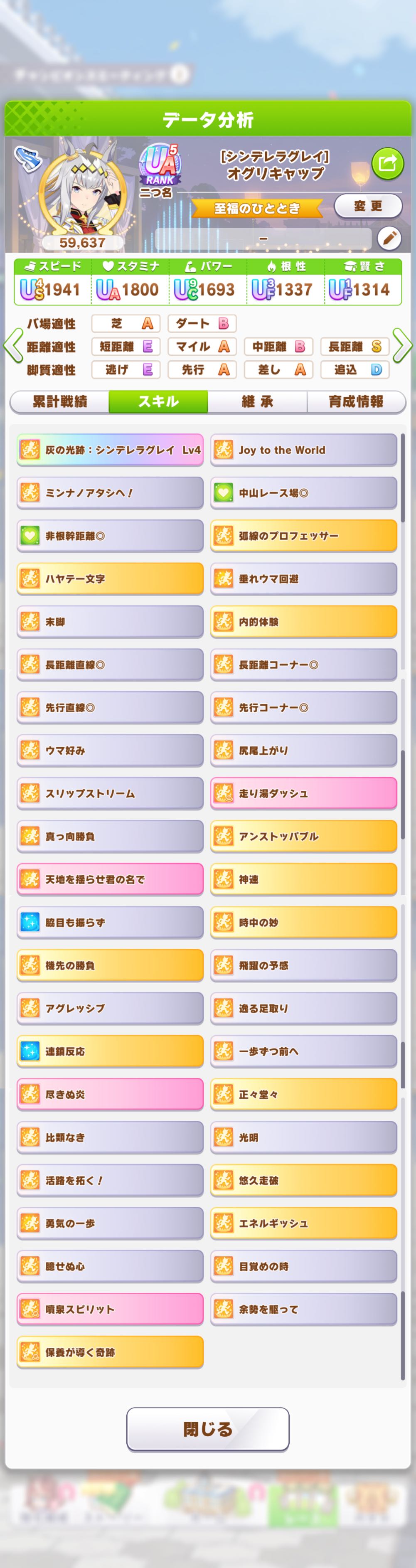The width and height of the screenshot is (416, 1568).
Task: Tap the 変更 button
Action: 368,207
